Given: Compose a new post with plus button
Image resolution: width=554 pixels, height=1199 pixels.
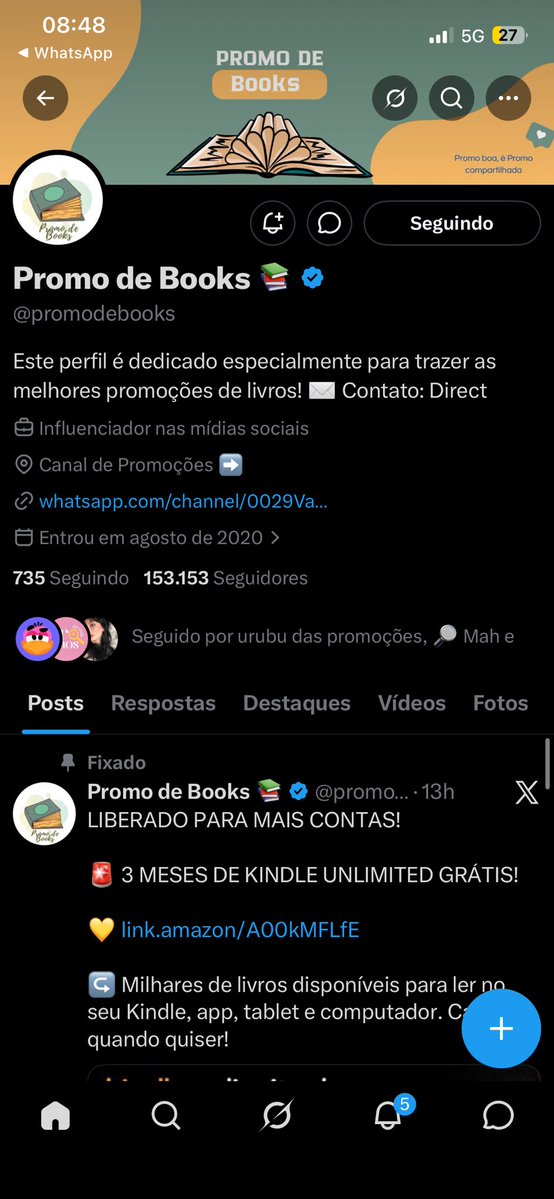Looking at the screenshot, I should 501,1028.
